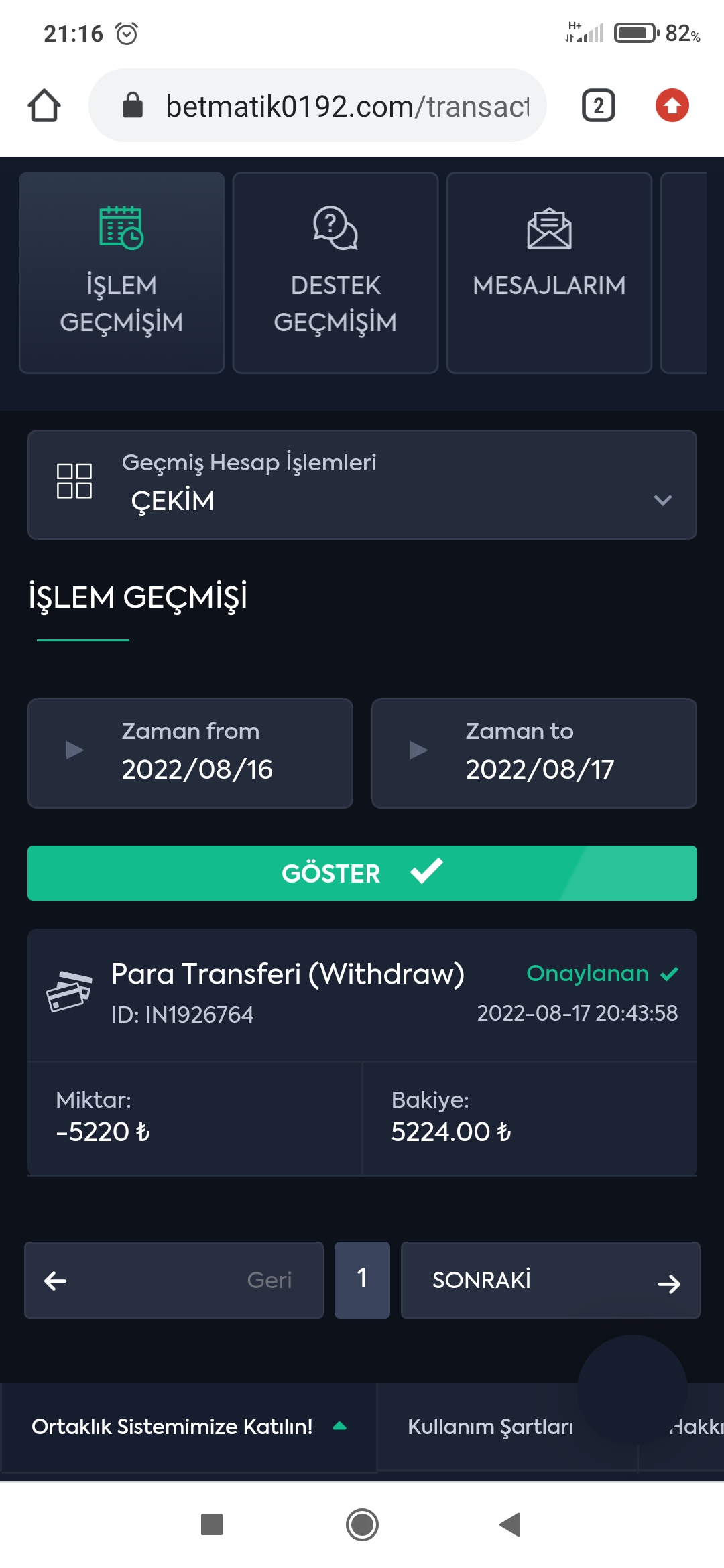Tap the green GÖSTER button
This screenshot has height=1568, width=724.
tap(362, 873)
